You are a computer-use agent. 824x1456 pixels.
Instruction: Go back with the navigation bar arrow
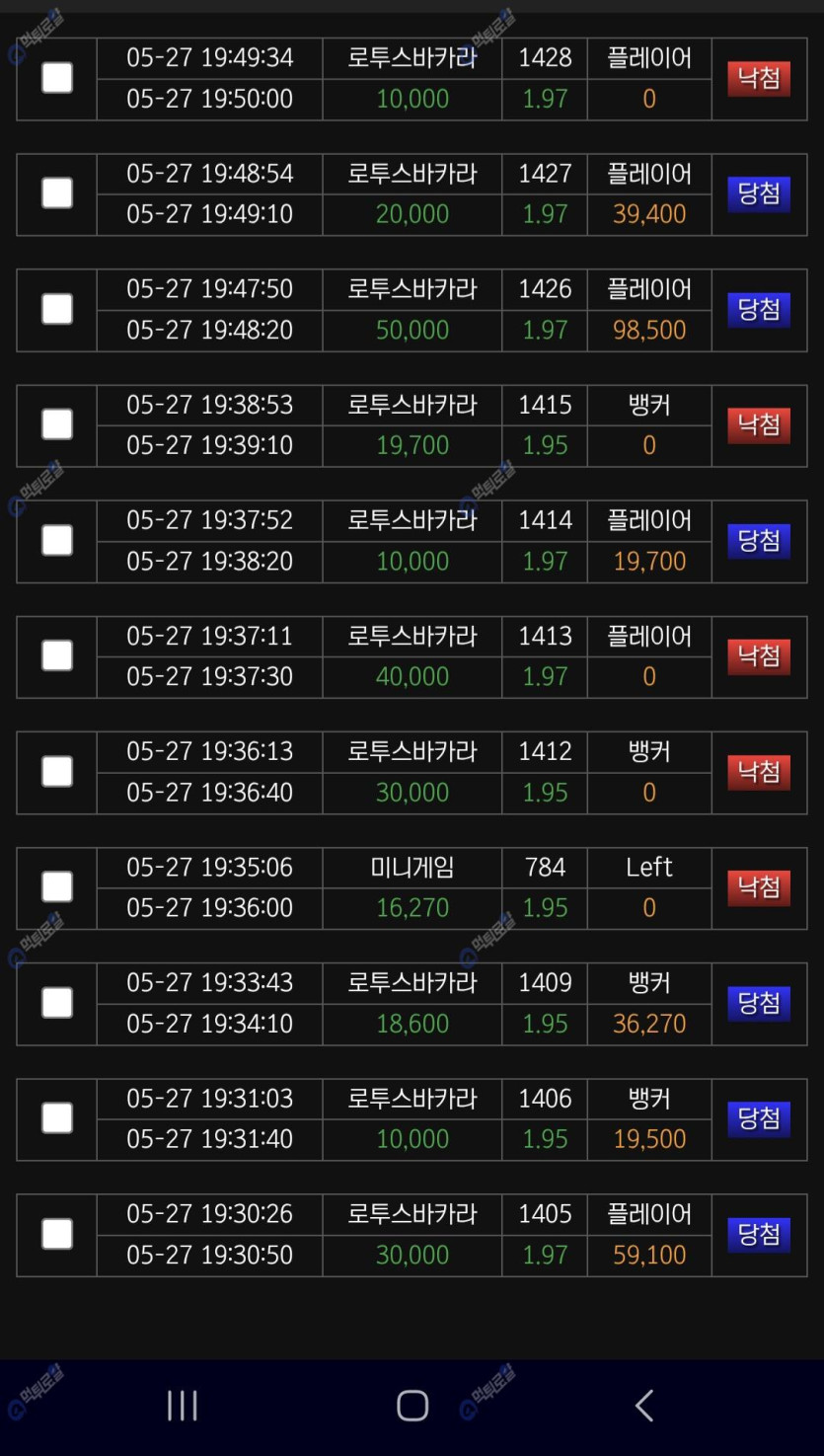pos(643,1406)
